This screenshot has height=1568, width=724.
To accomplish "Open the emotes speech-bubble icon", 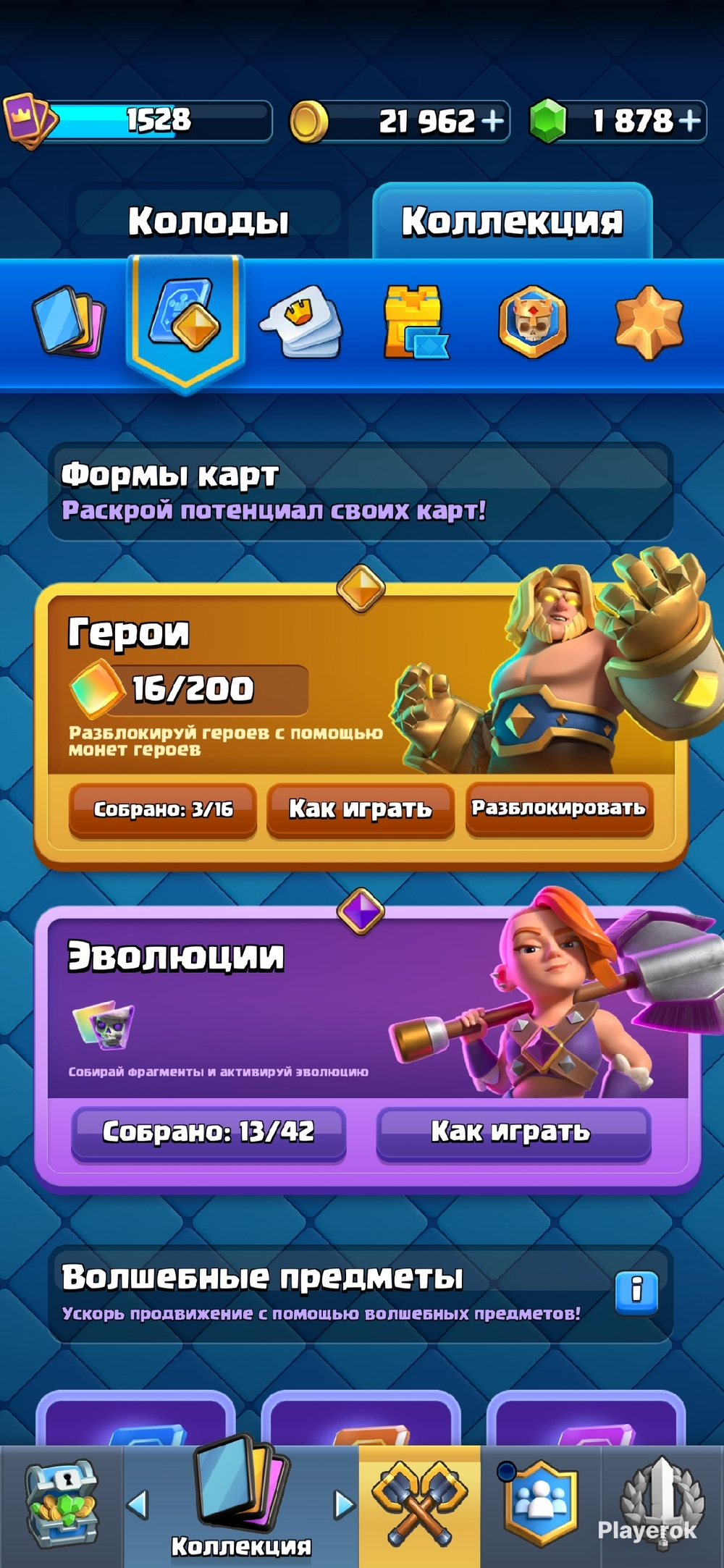I will [302, 322].
